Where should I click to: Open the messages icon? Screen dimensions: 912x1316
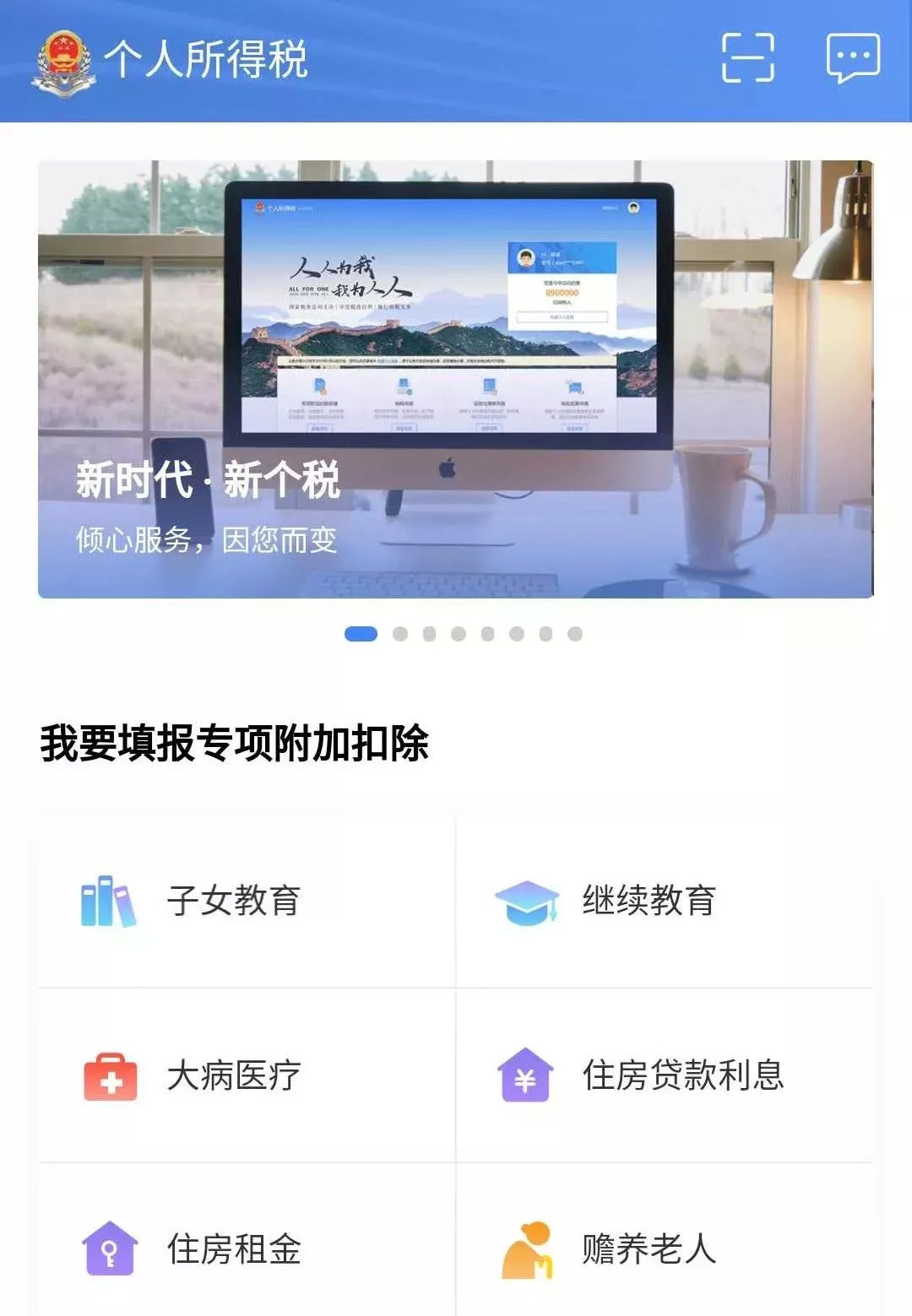853,57
